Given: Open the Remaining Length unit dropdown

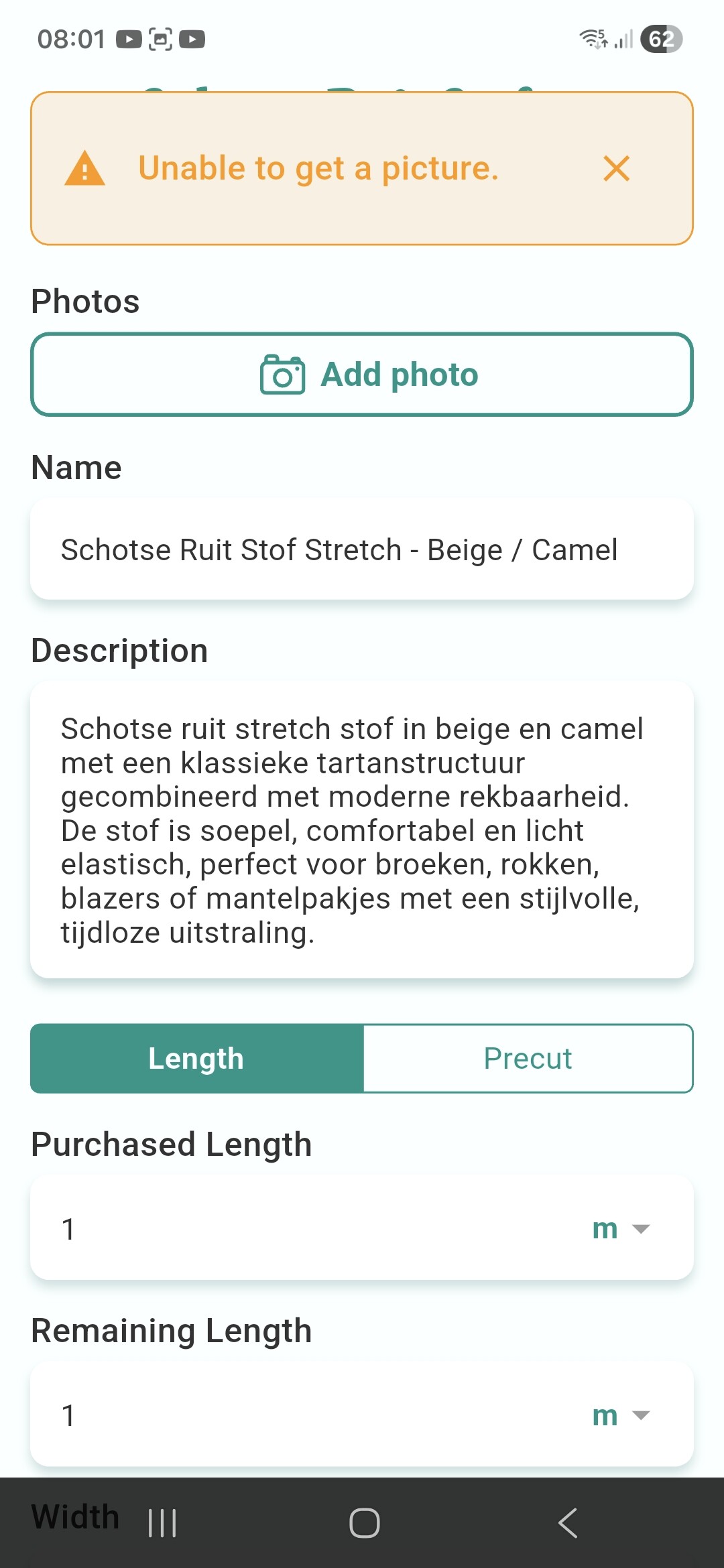Looking at the screenshot, I should [621, 1415].
